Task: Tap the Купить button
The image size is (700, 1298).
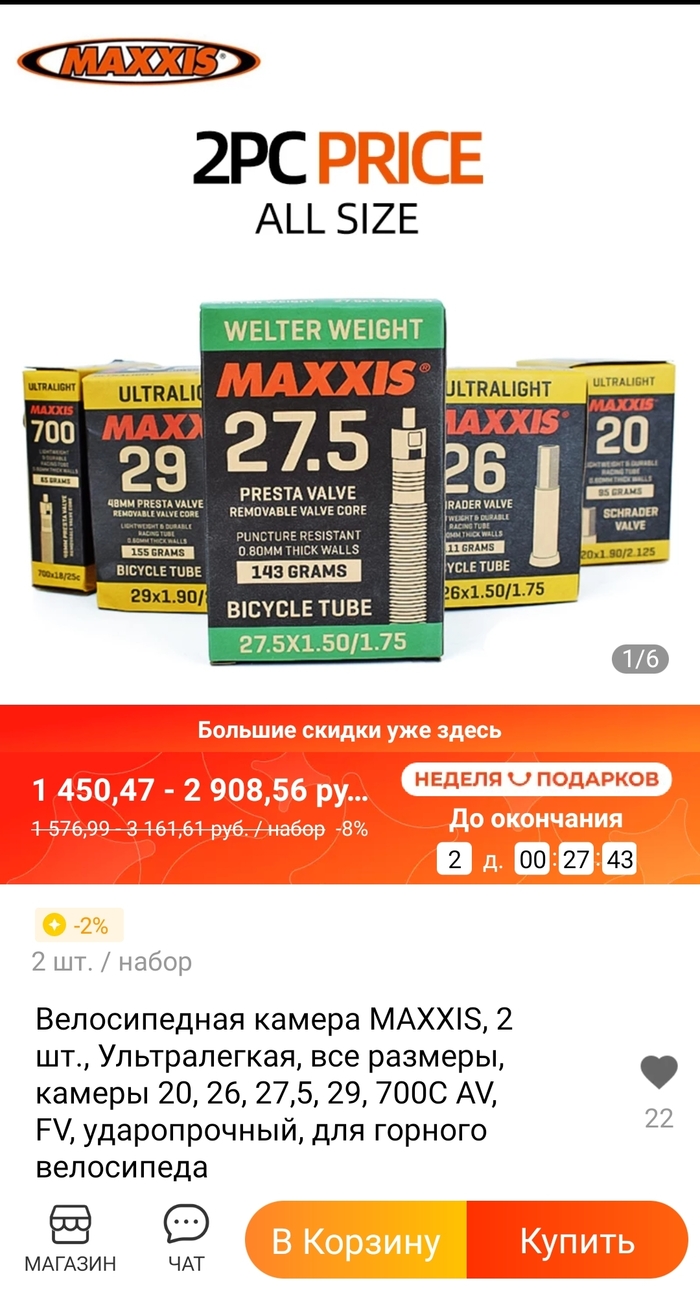Action: (577, 1243)
